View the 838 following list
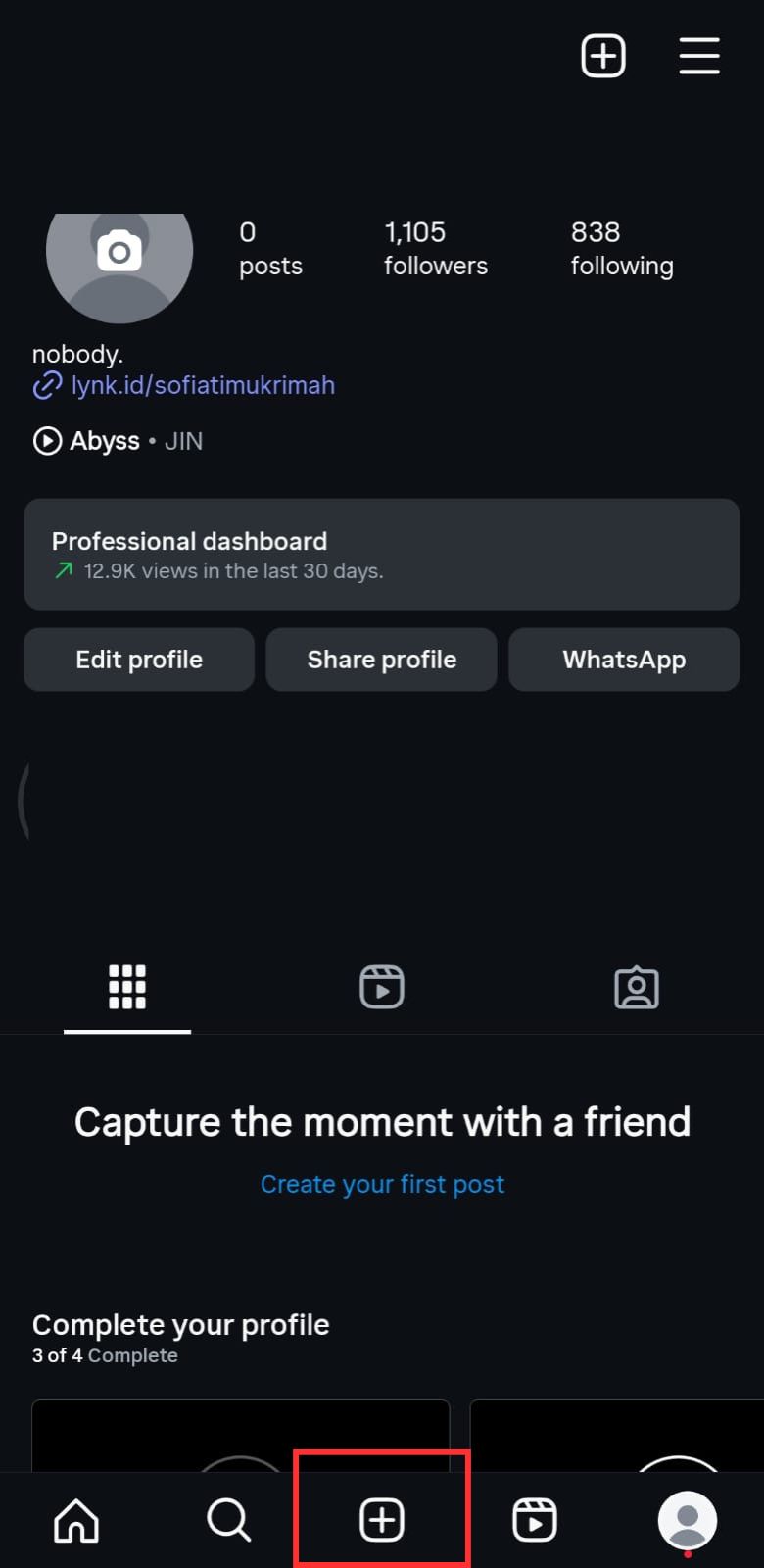The height and width of the screenshot is (1568, 764). [x=621, y=248]
